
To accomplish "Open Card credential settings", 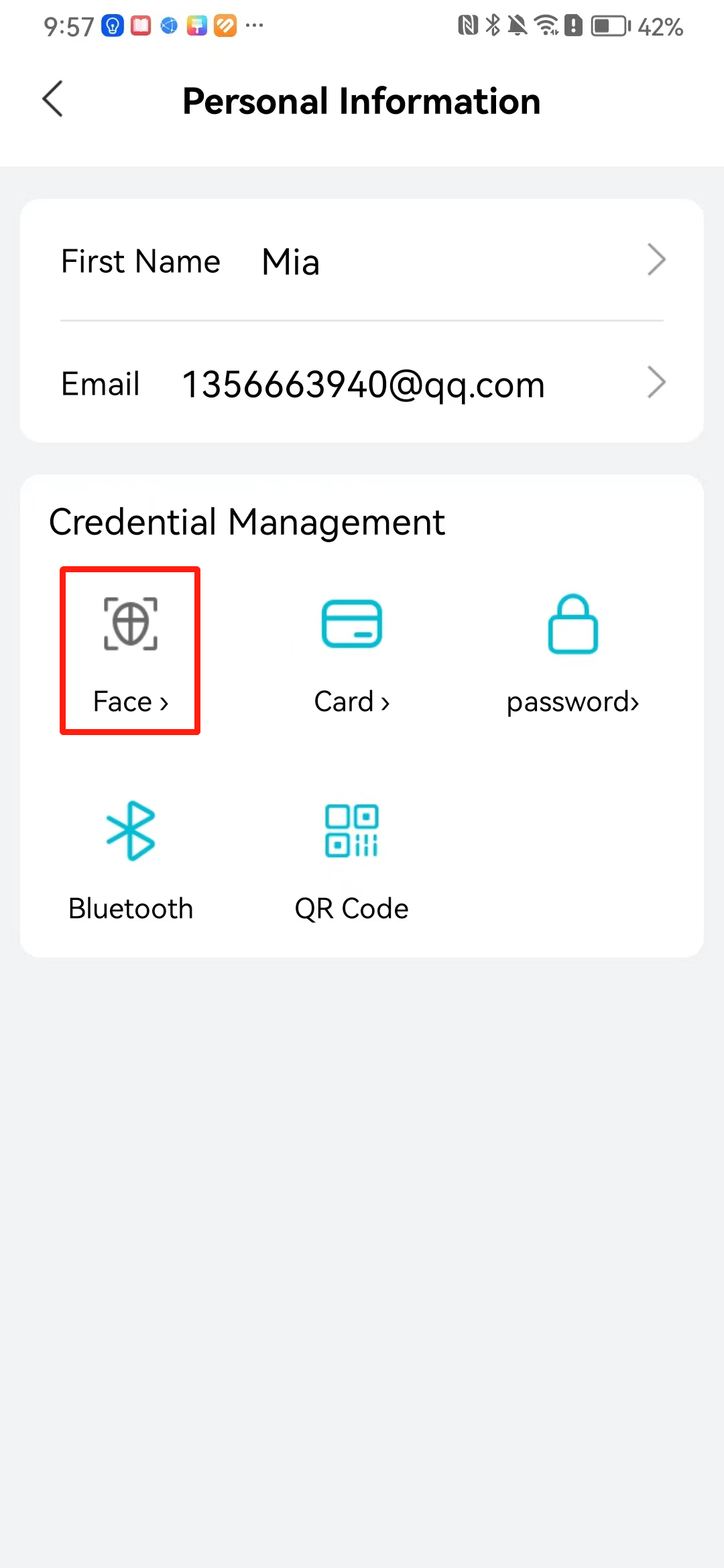I will (x=351, y=653).
